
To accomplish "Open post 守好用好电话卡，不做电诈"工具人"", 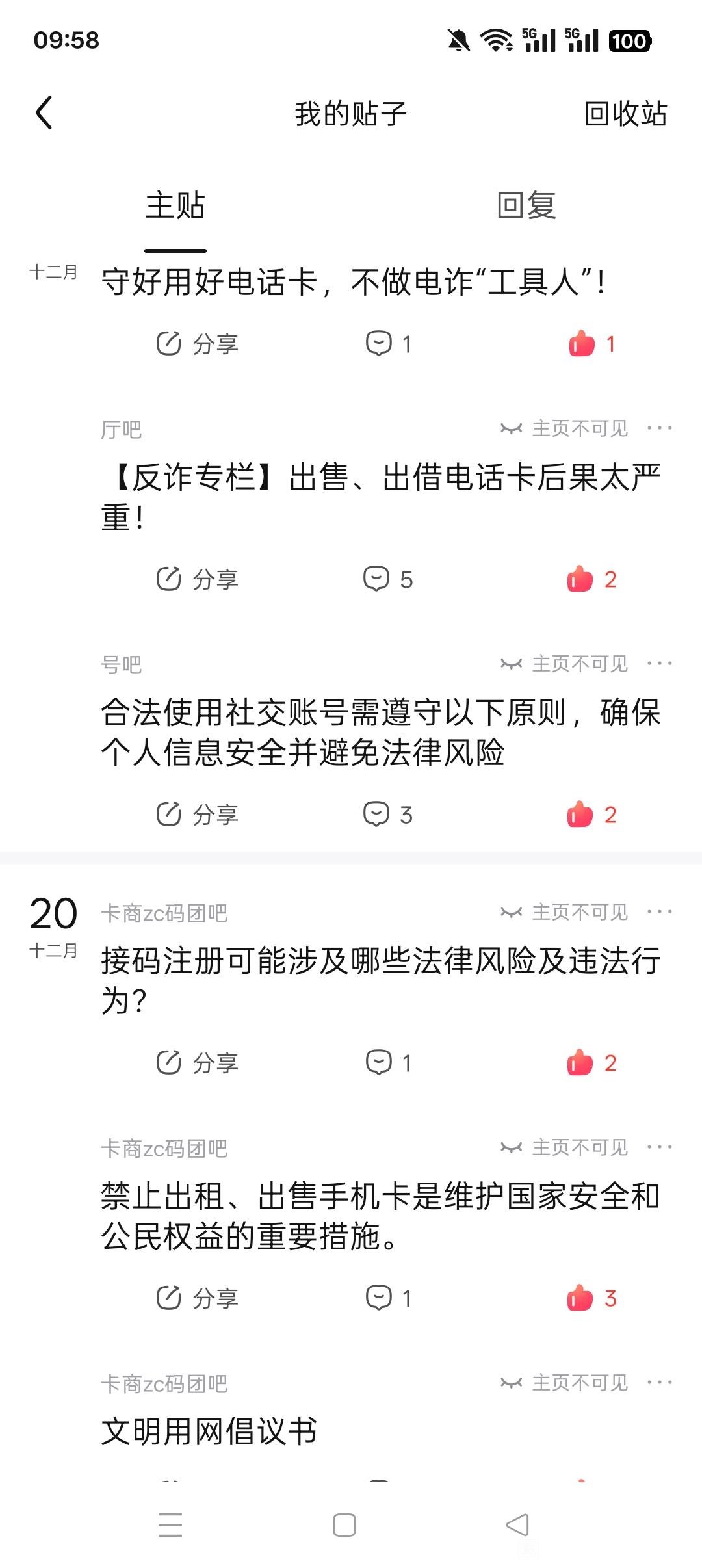I will tap(354, 282).
